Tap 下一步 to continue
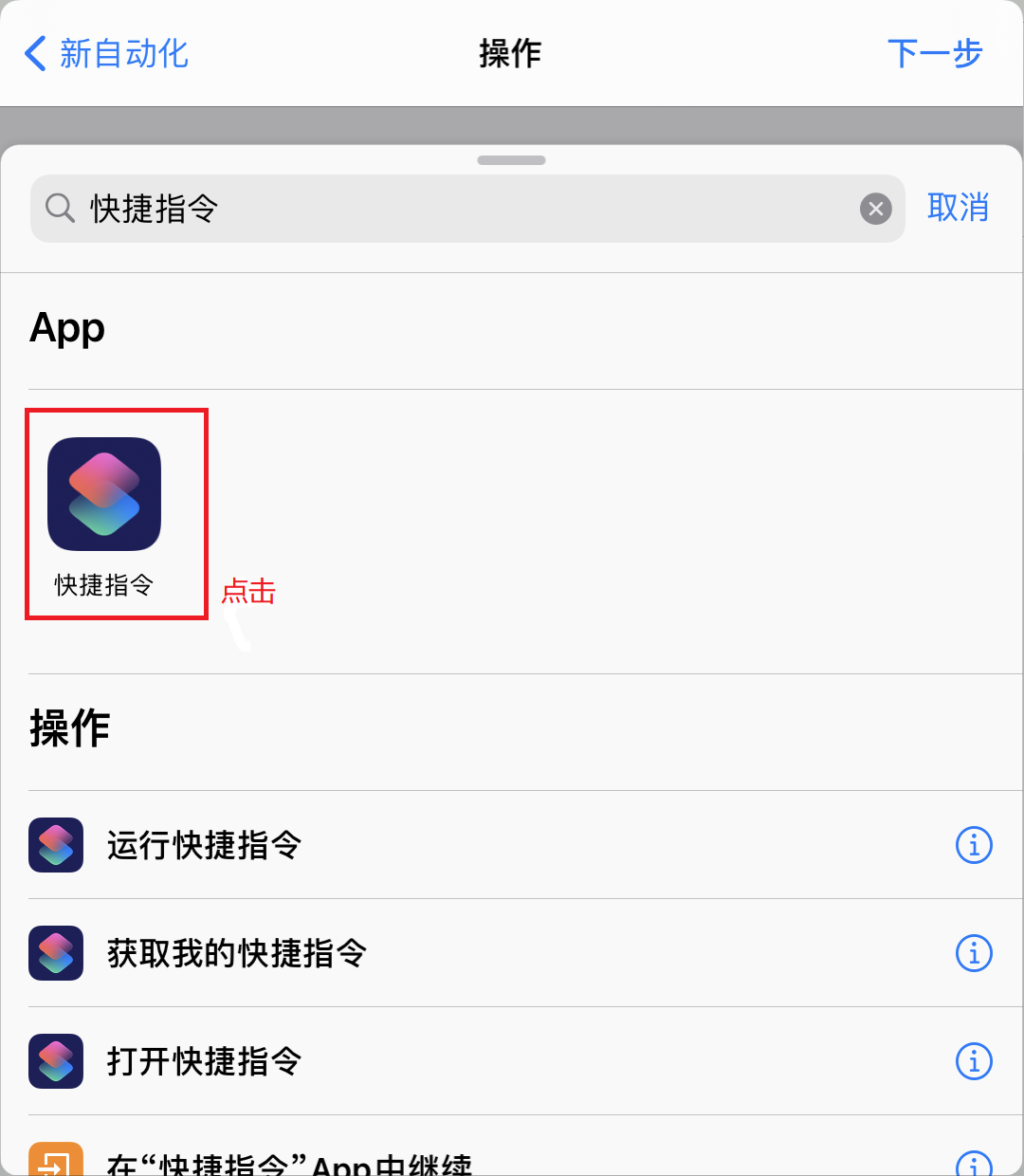The width and height of the screenshot is (1024, 1176). click(934, 54)
